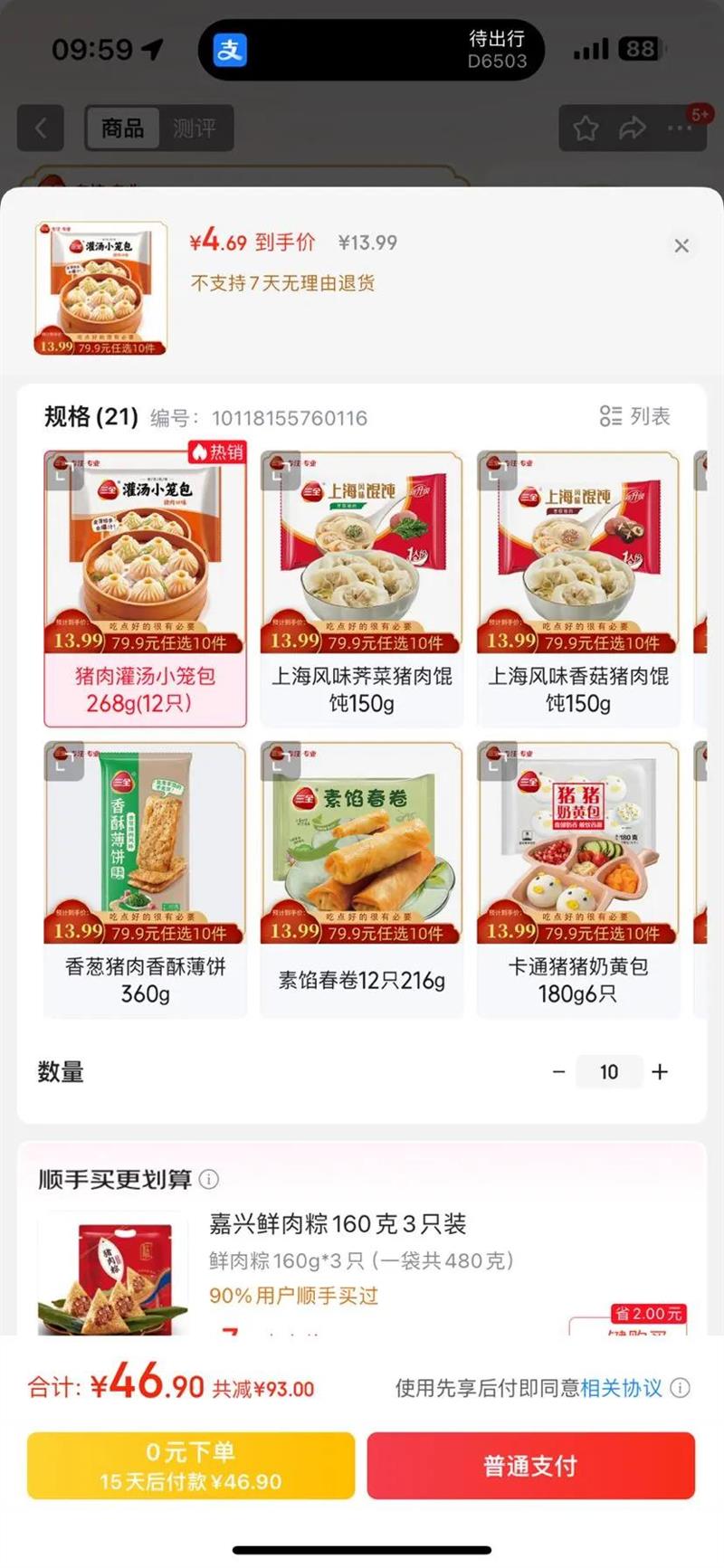The width and height of the screenshot is (724, 1568).
Task: Open the 相关协议 agreement link
Action: [621, 1388]
